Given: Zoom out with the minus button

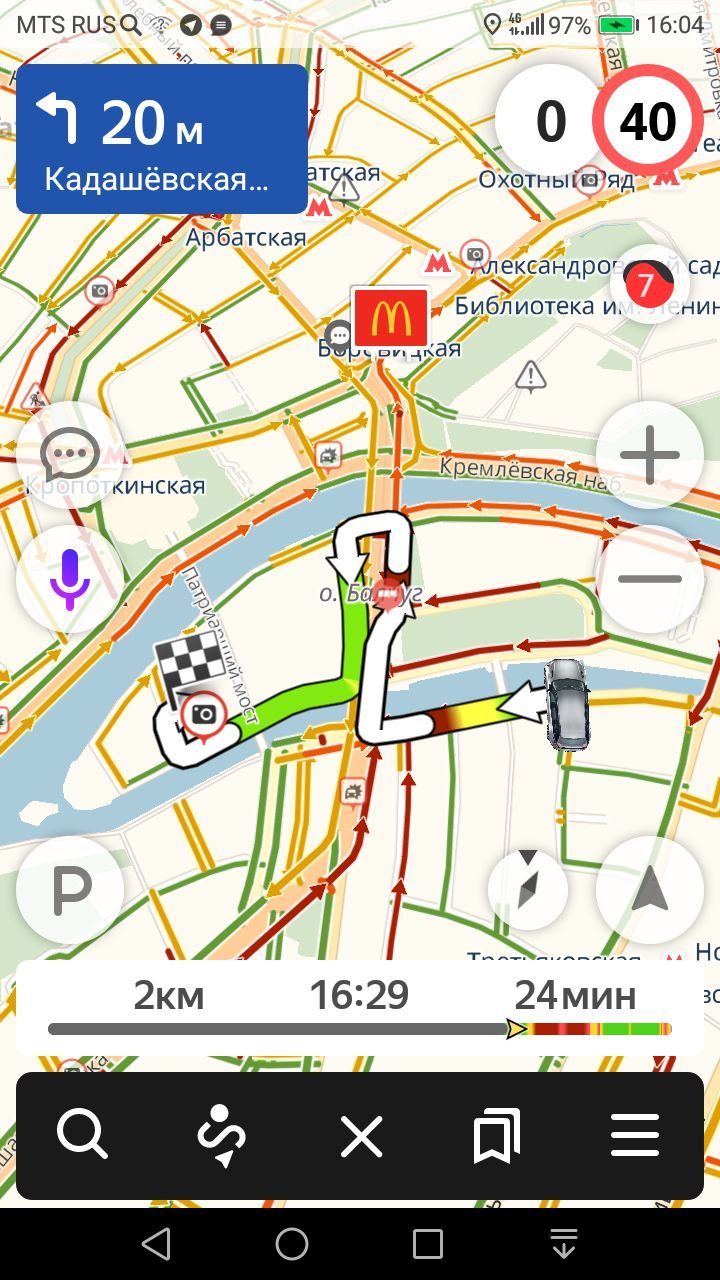Looking at the screenshot, I should point(650,579).
